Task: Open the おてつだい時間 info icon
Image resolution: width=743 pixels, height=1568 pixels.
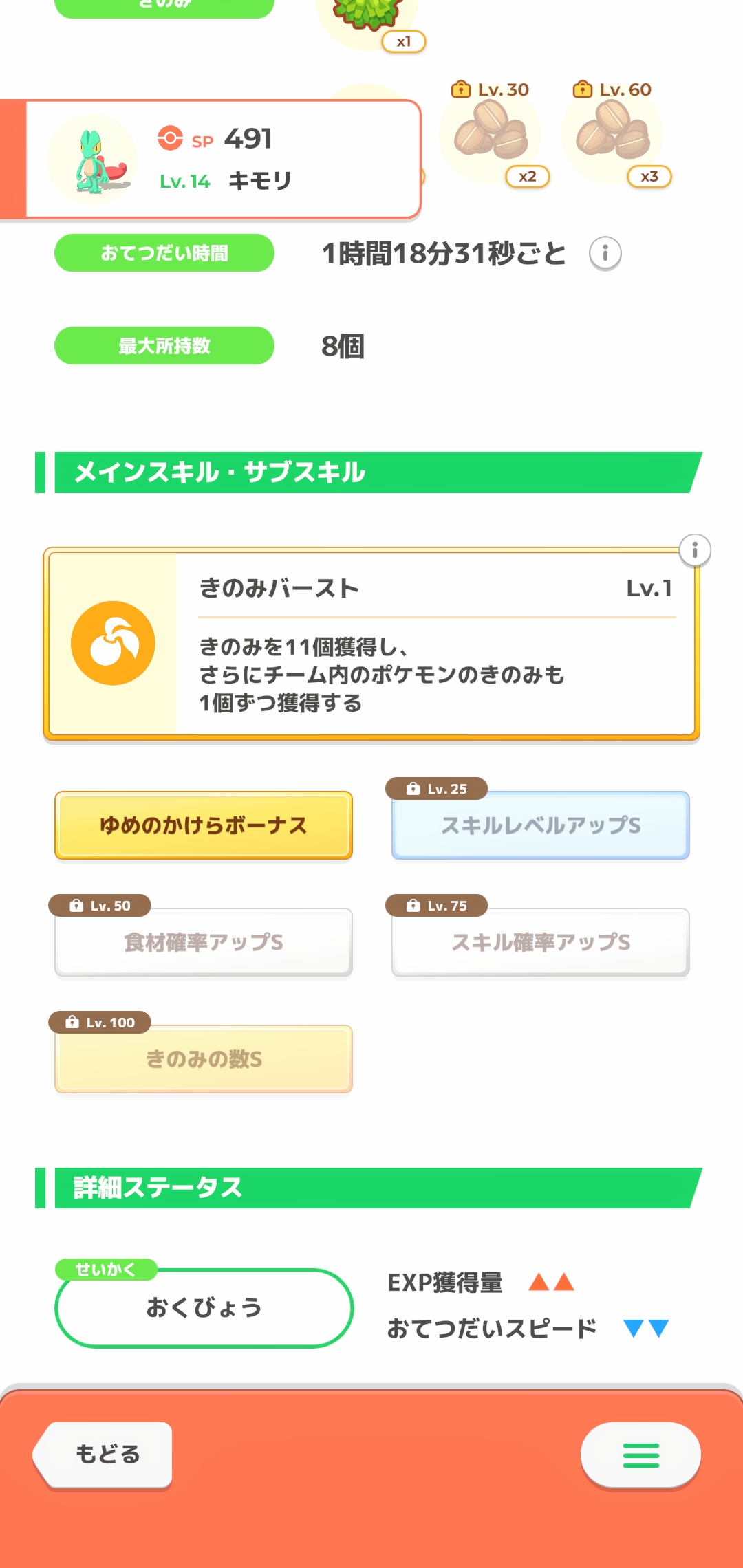Action: click(605, 253)
